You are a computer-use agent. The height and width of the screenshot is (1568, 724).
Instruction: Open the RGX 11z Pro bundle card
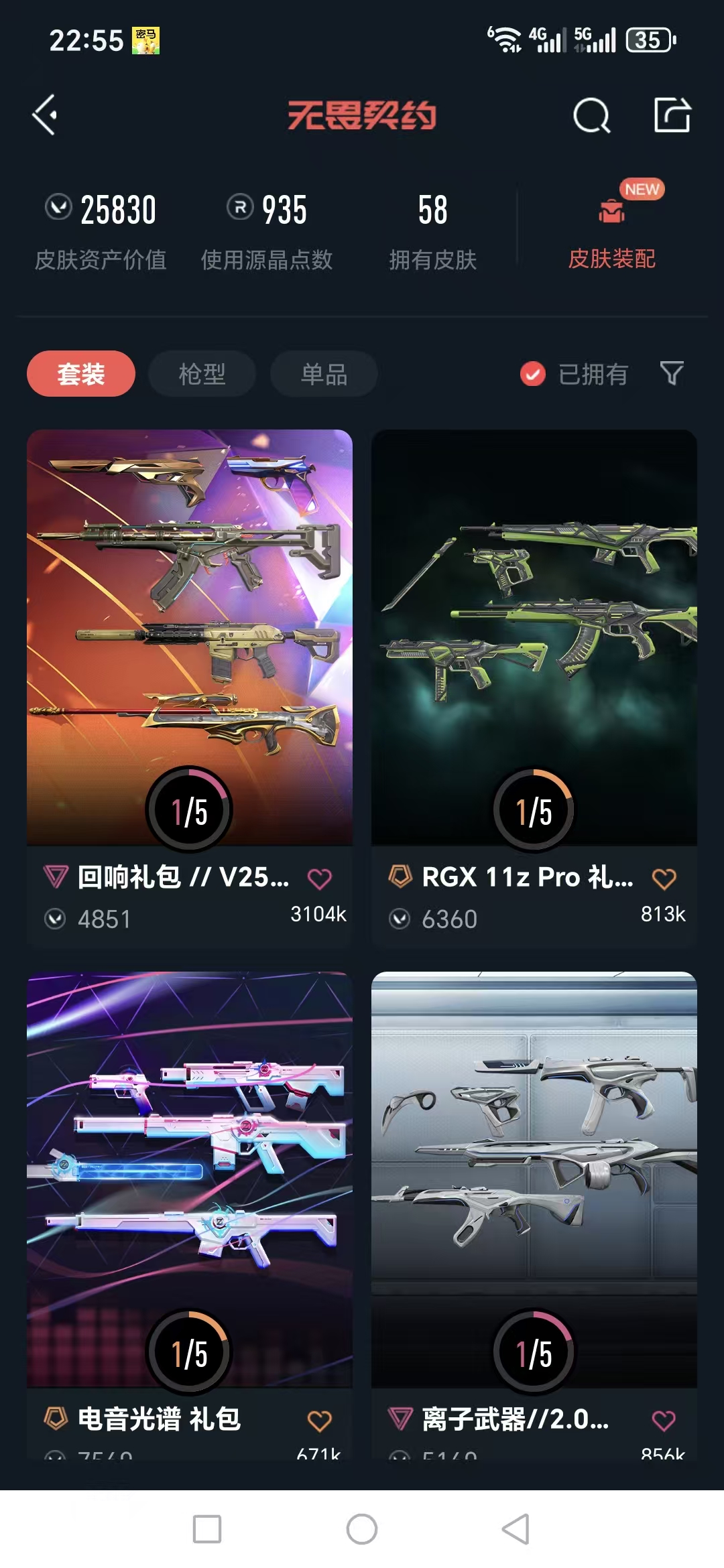pos(534,637)
